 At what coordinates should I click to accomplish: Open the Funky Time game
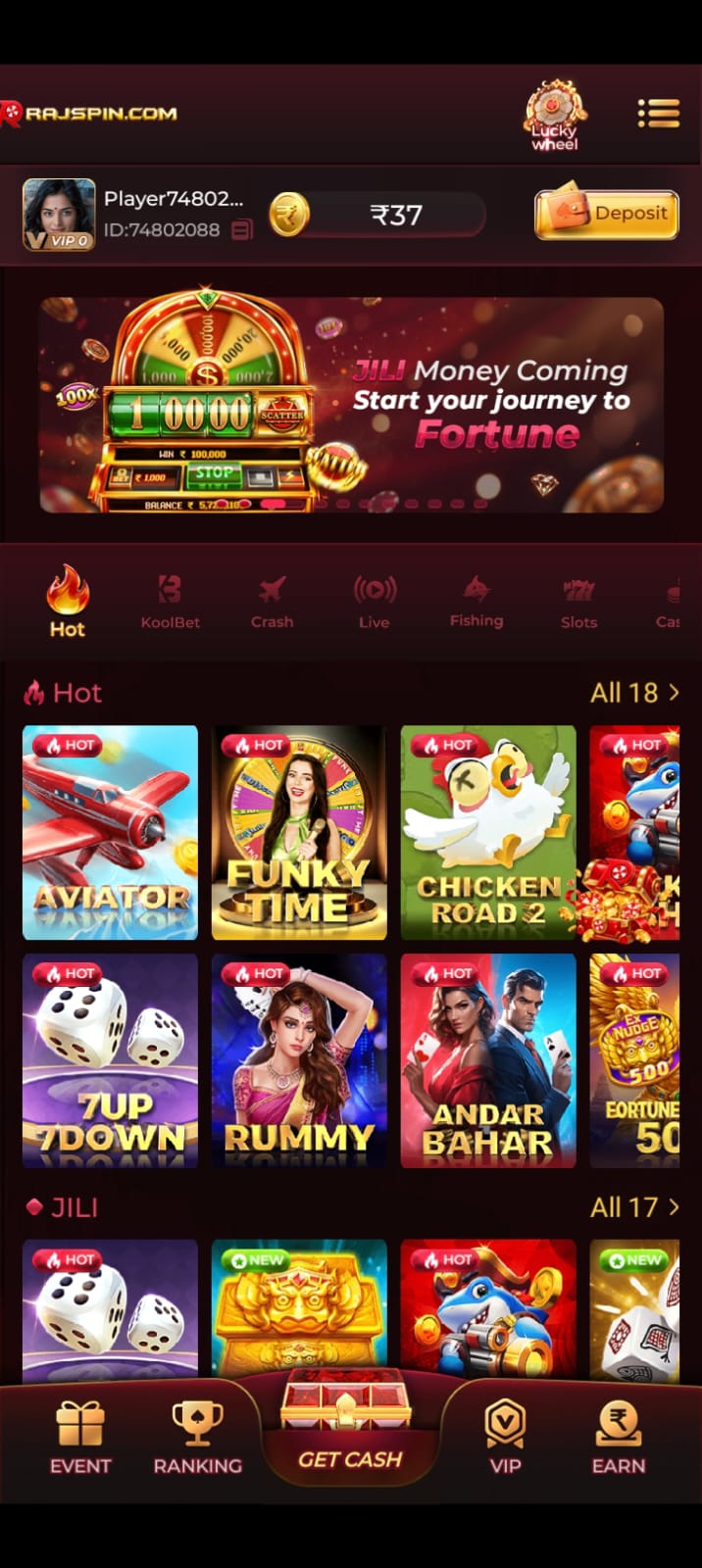click(x=299, y=833)
